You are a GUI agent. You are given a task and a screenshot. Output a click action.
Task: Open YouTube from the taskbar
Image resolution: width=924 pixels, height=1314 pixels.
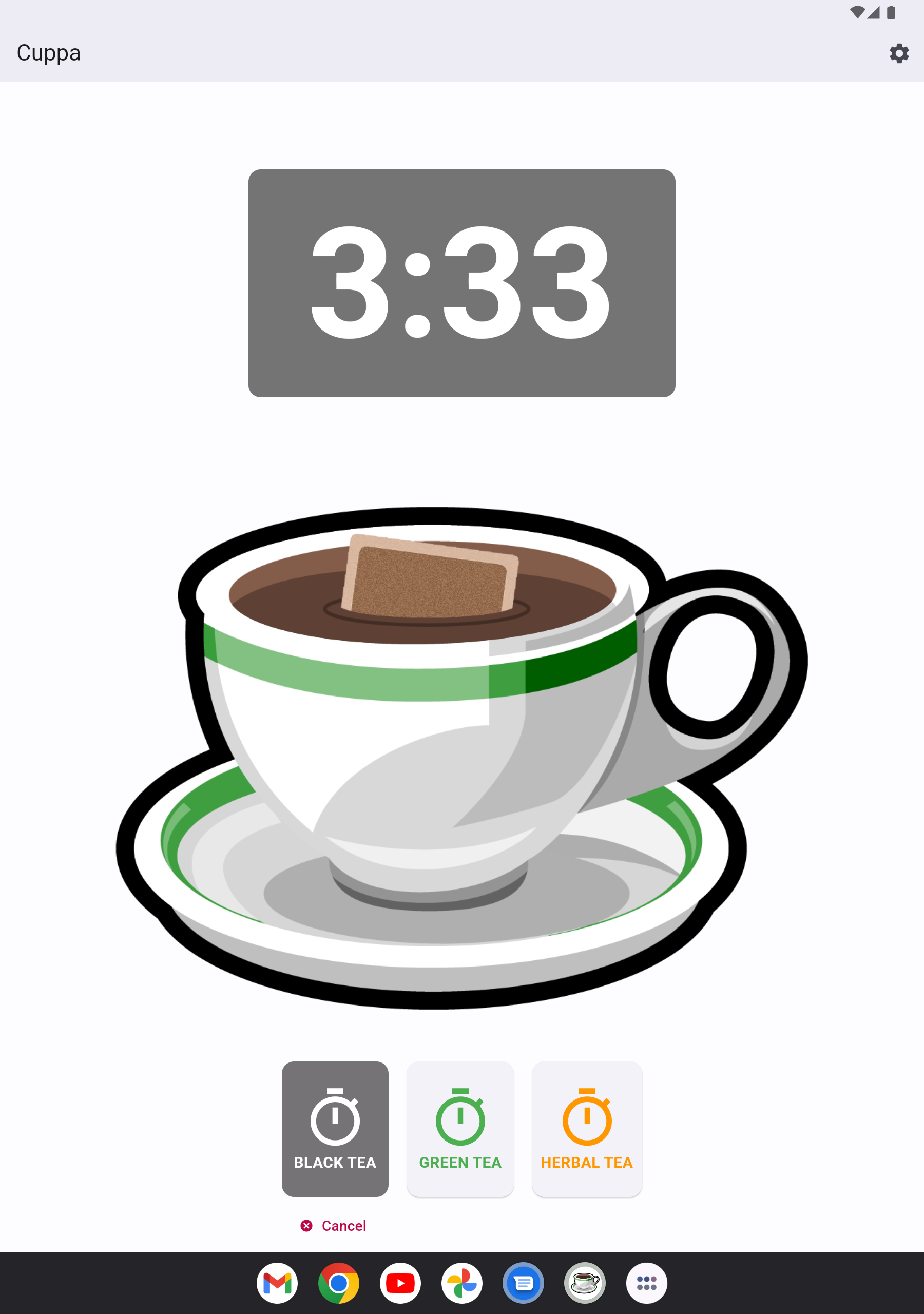tap(400, 1283)
